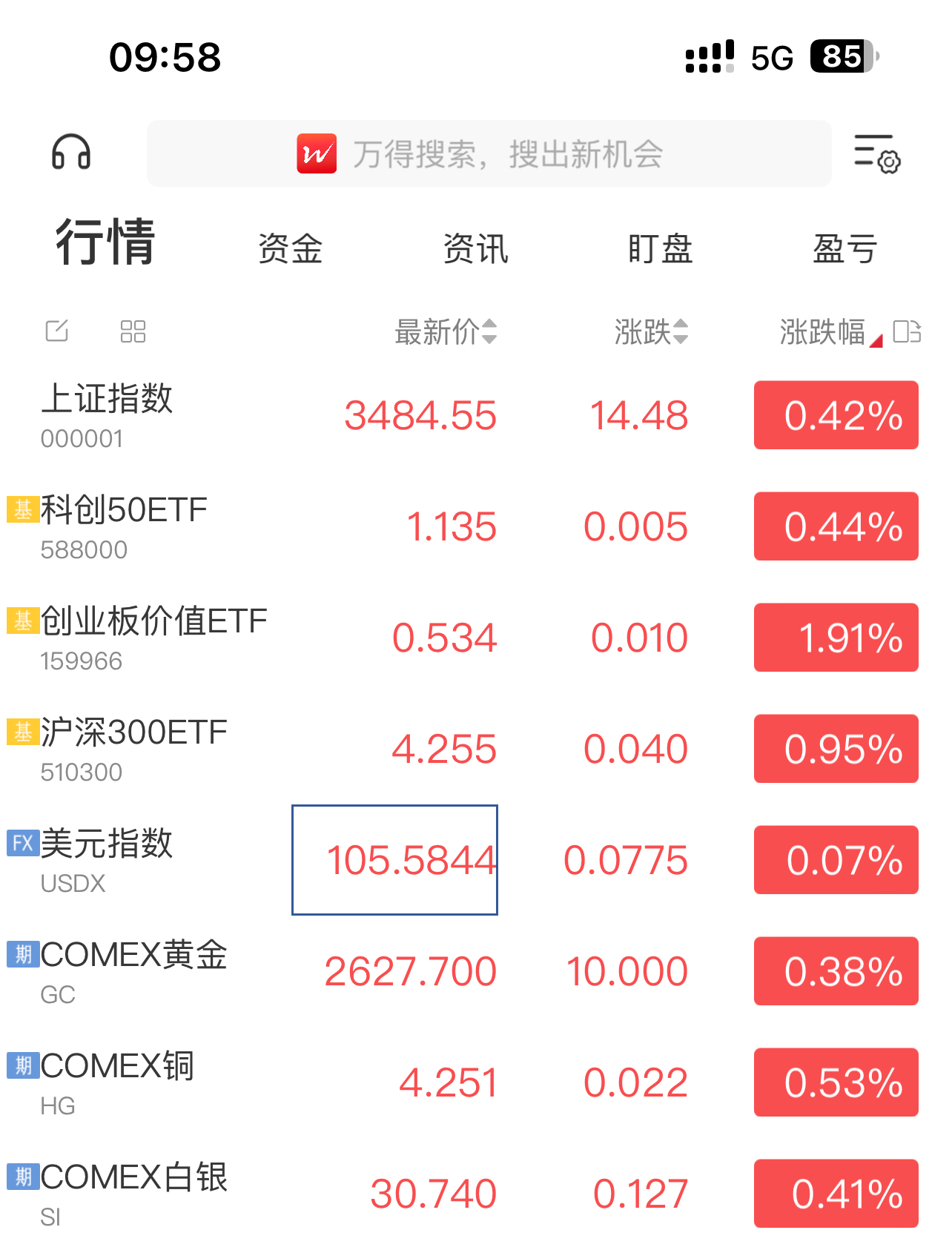952x1250 pixels.
Task: Open customer service headset icon
Action: tap(71, 153)
